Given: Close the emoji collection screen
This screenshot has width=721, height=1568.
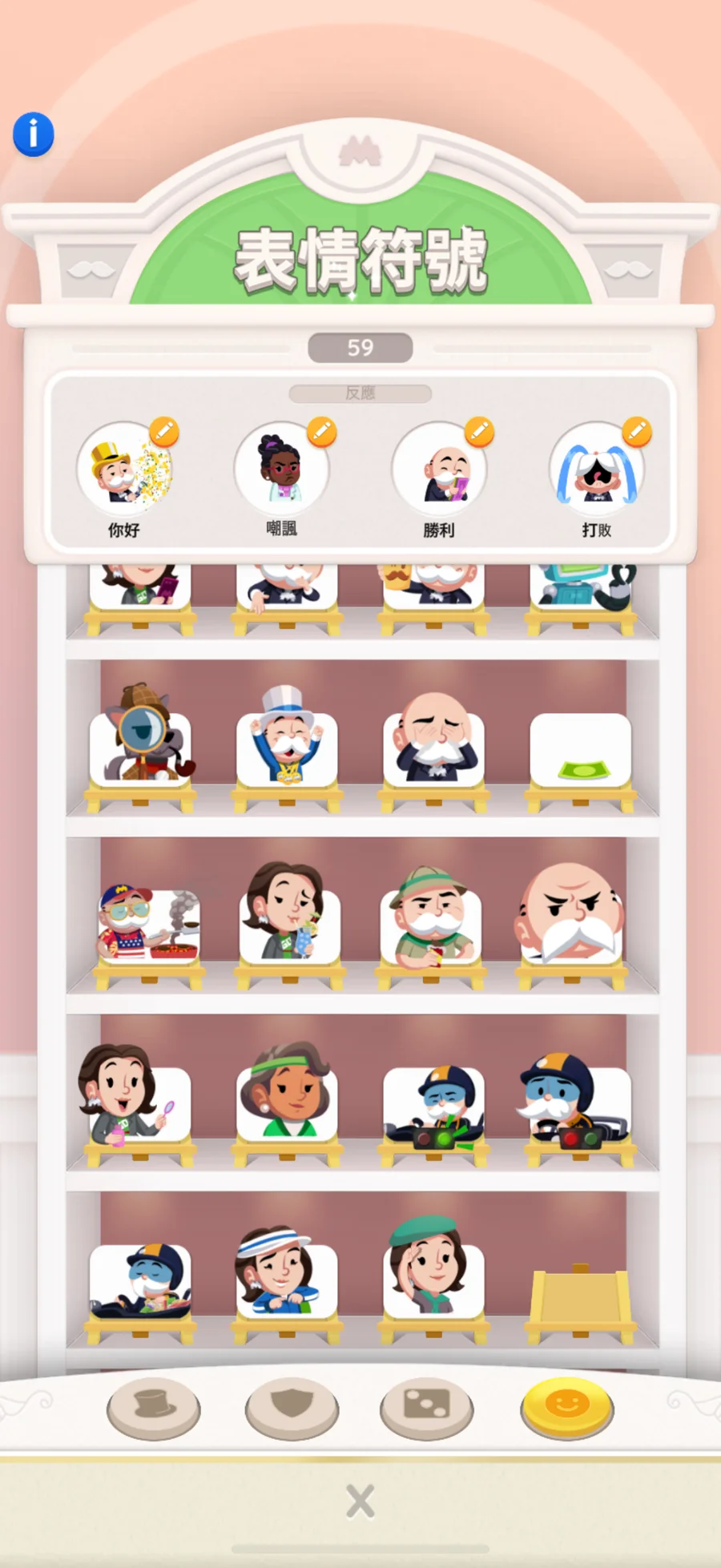Looking at the screenshot, I should point(360,1501).
